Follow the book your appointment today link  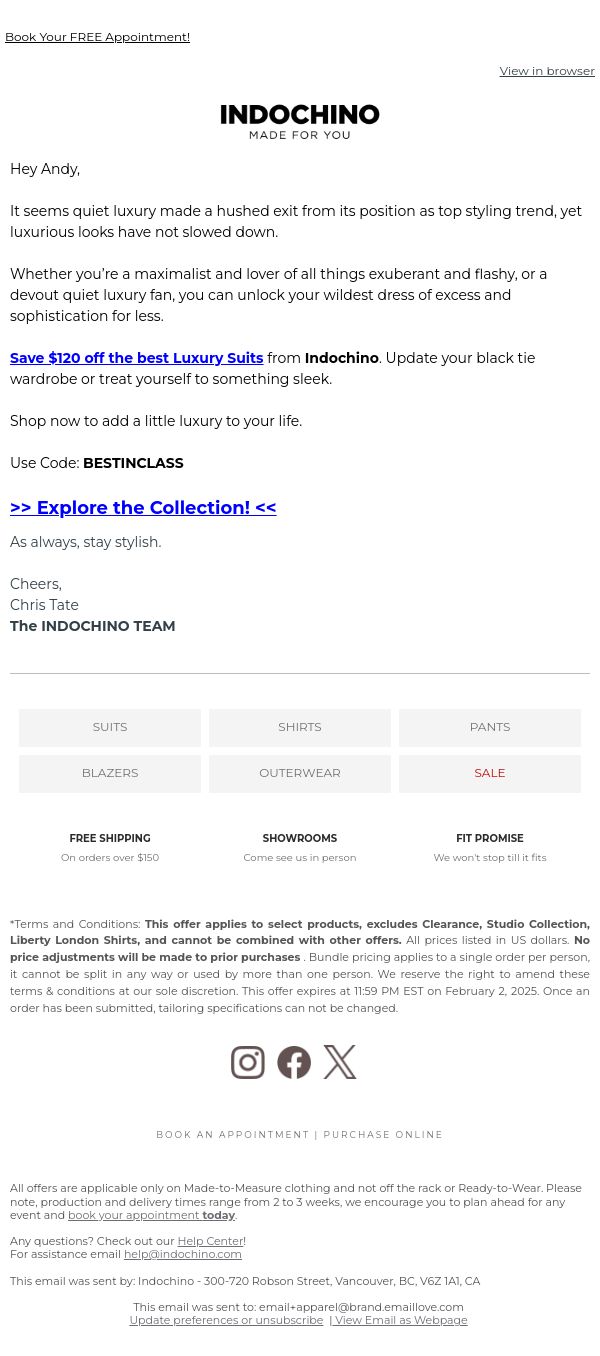click(x=152, y=1215)
